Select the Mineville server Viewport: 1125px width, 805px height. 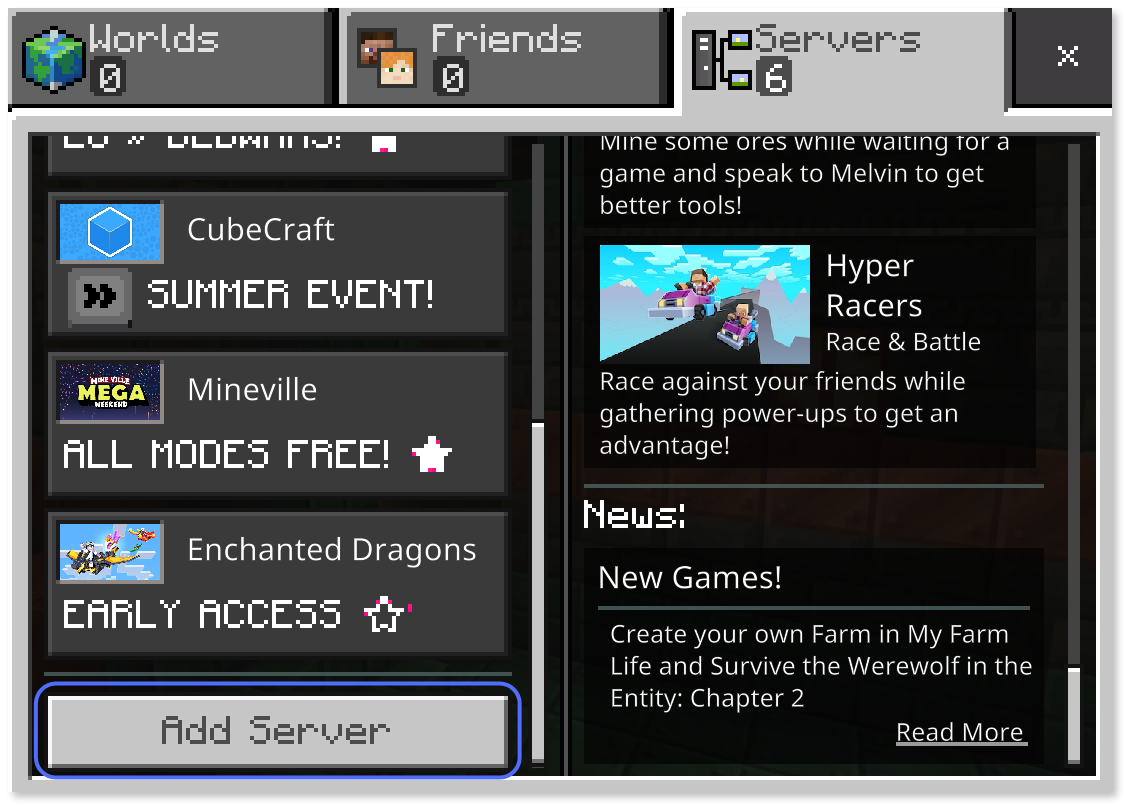(x=277, y=424)
